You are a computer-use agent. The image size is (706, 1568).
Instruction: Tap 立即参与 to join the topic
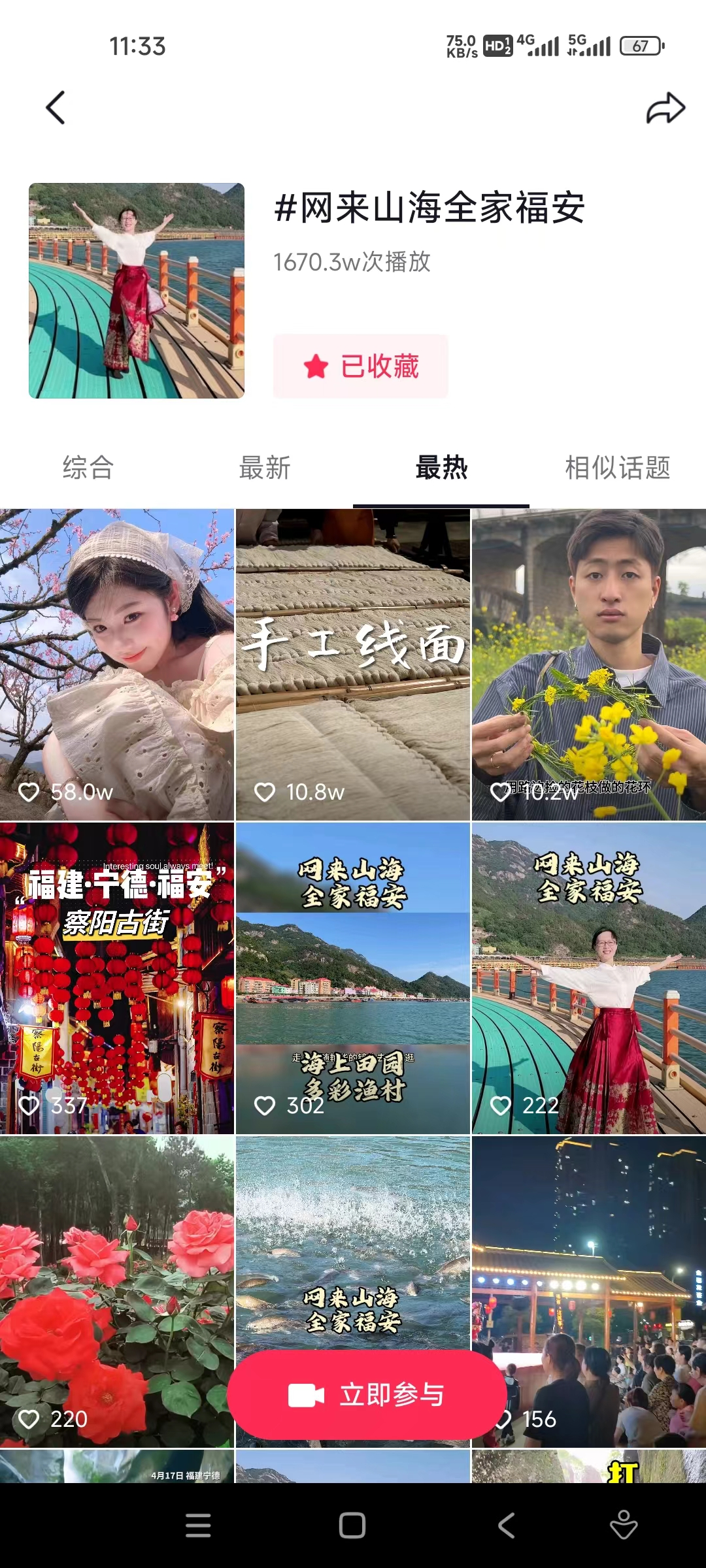pos(367,1395)
